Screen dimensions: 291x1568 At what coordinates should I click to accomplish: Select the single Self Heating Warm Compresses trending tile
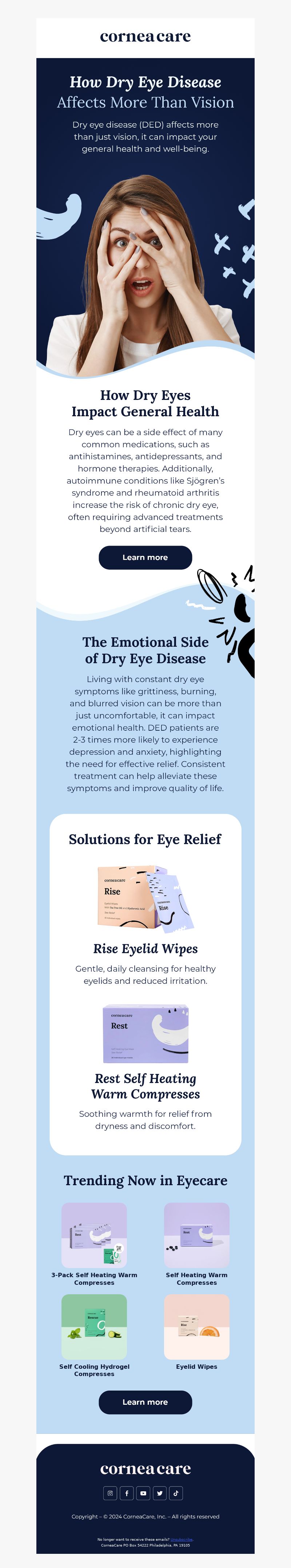click(197, 1235)
